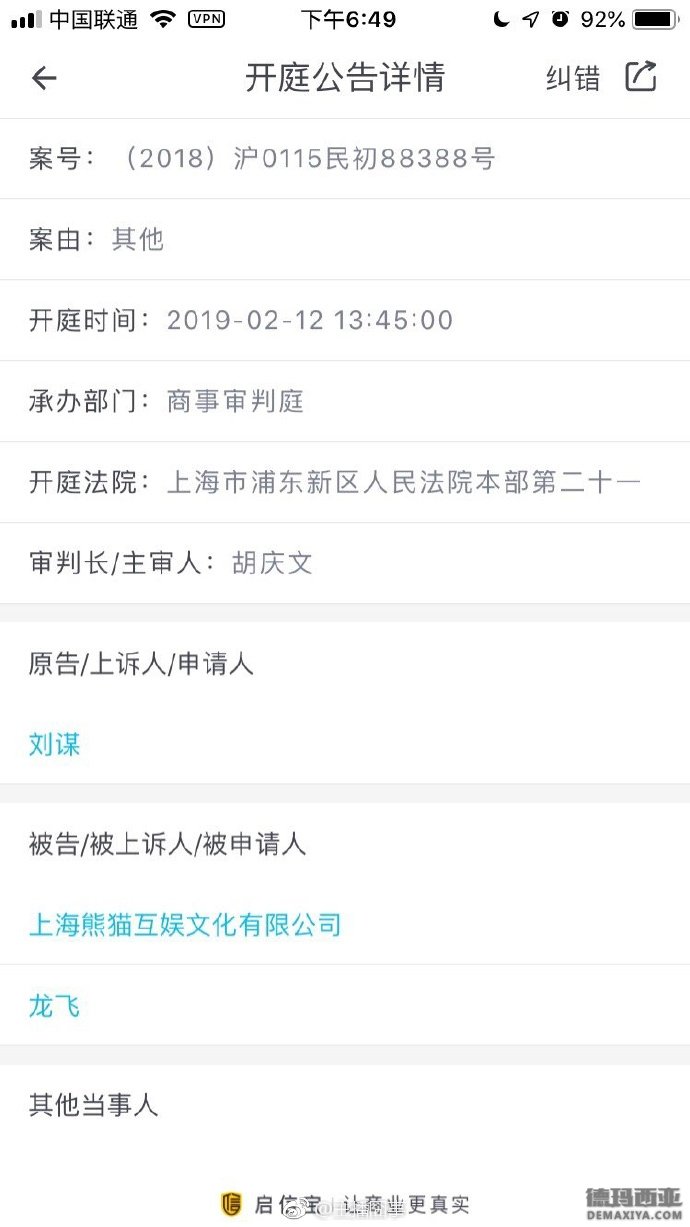Screen dimensions: 690x1227
Task: Open plaintiff 刘谋 link
Action: (55, 745)
